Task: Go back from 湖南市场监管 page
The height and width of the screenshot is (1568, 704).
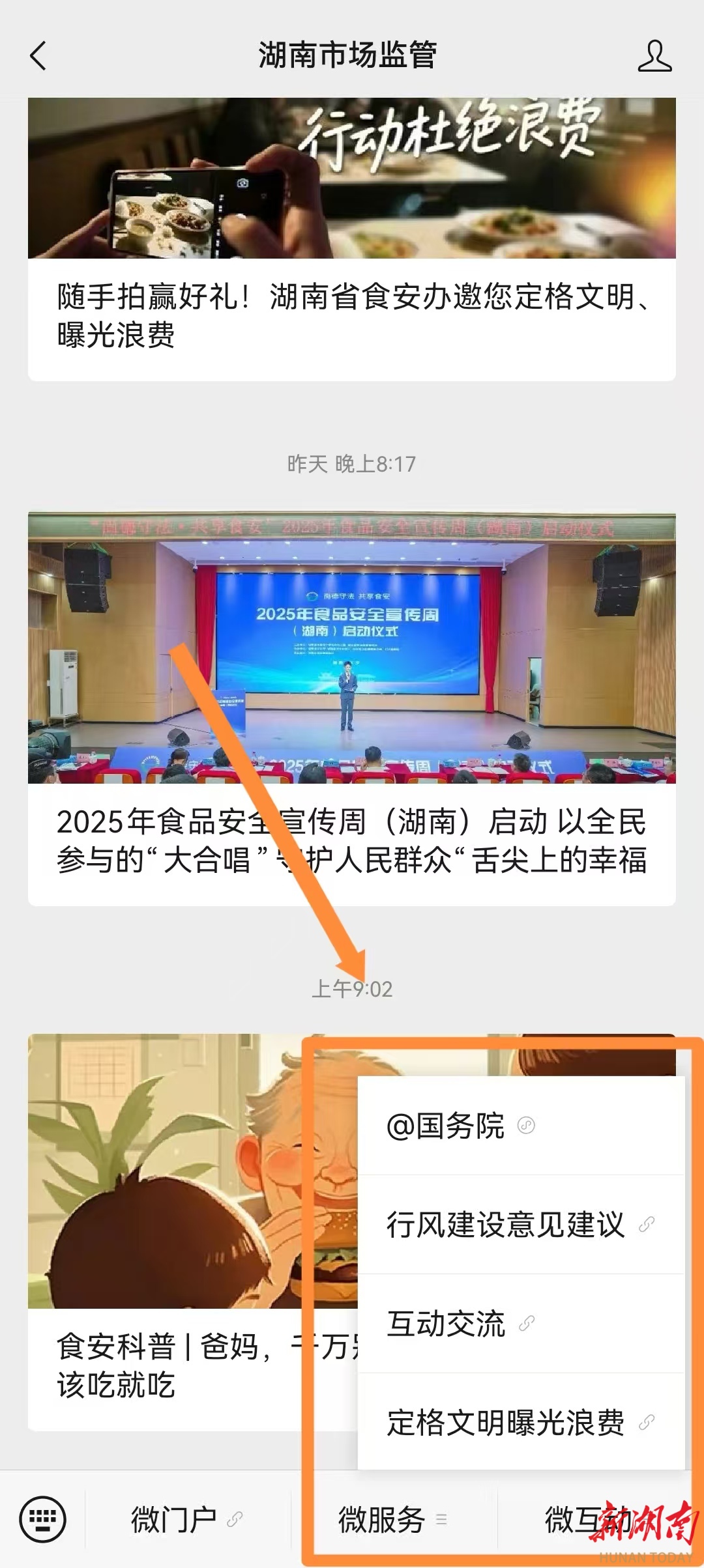Action: coord(38,55)
